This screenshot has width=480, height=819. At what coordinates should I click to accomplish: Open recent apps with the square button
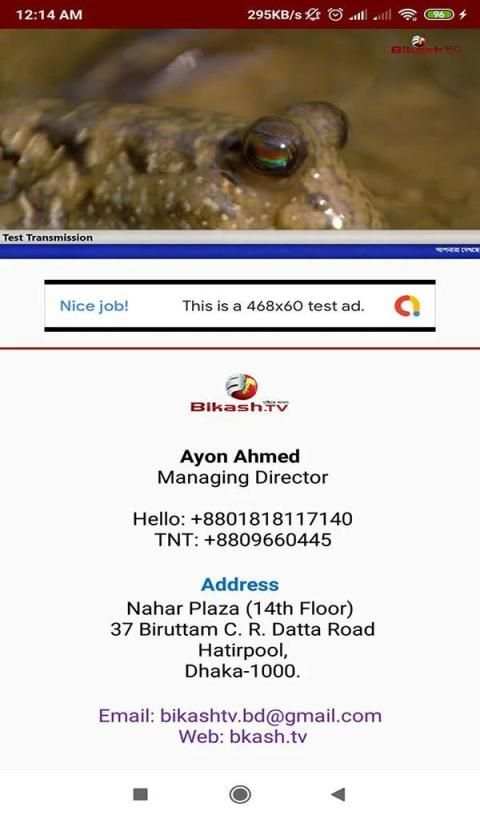pyautogui.click(x=141, y=794)
